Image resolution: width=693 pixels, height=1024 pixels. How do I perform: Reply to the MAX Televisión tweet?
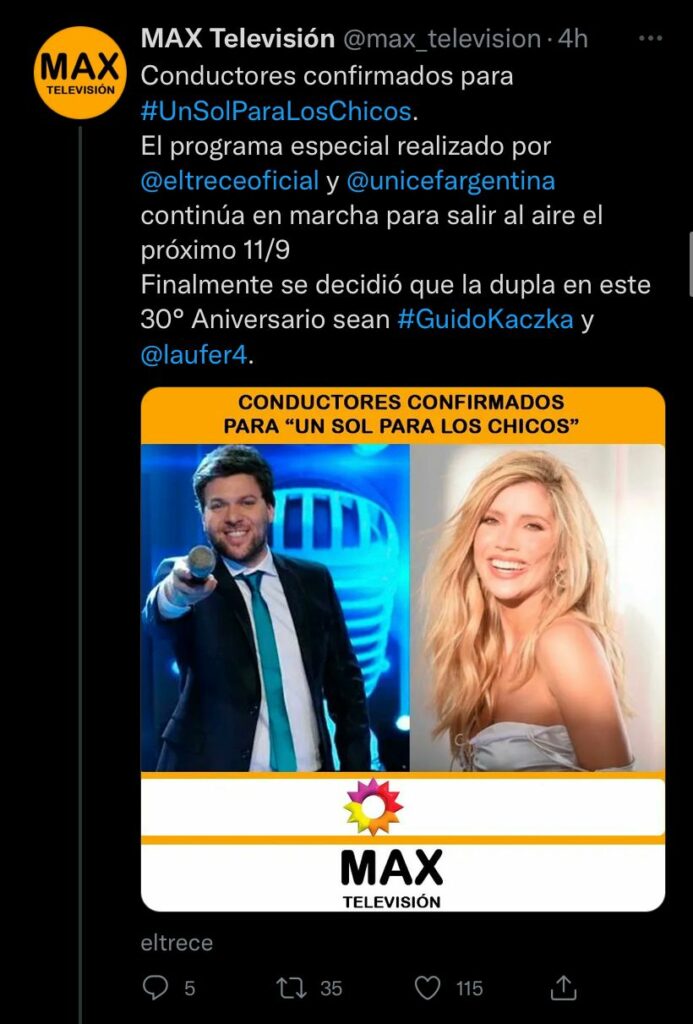coord(155,988)
